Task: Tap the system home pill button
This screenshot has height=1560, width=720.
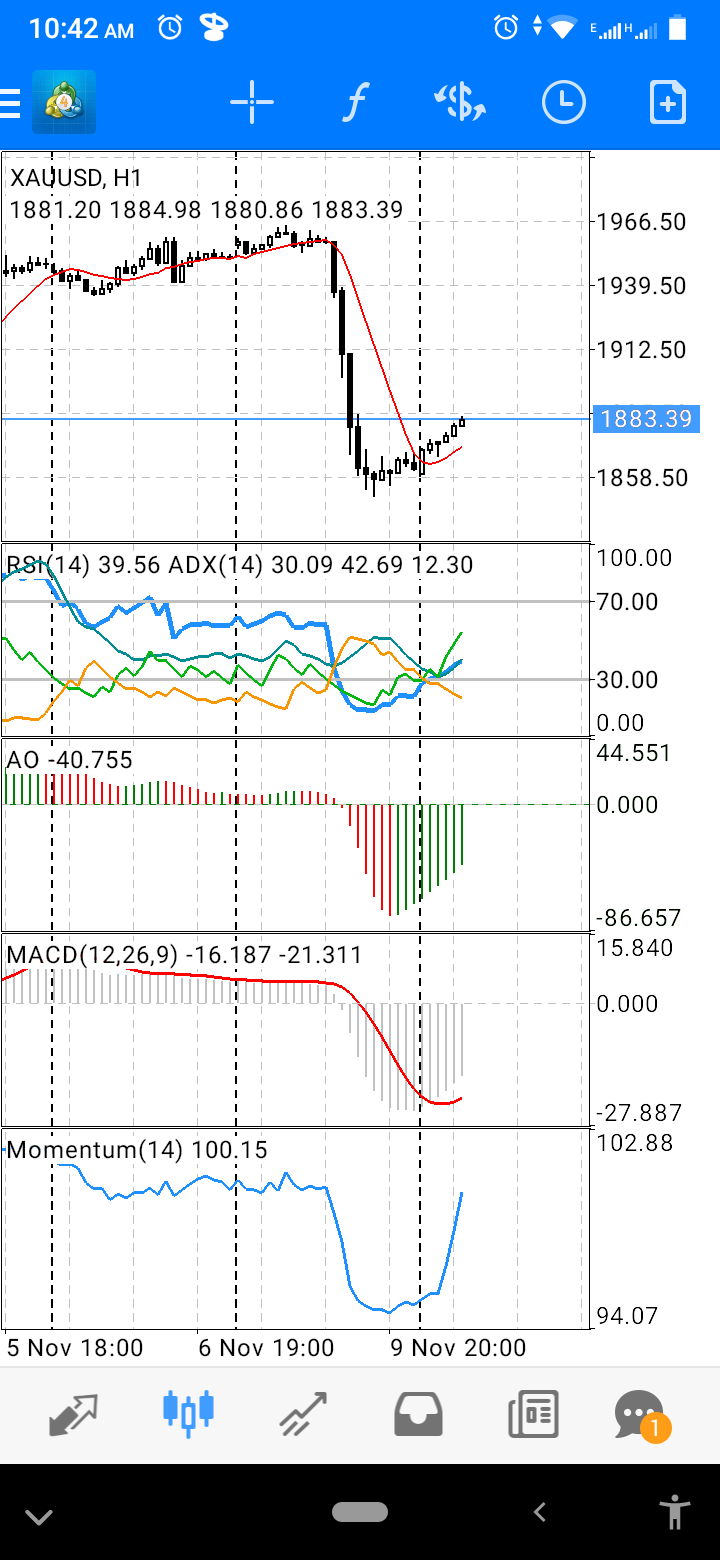Action: tap(360, 1512)
